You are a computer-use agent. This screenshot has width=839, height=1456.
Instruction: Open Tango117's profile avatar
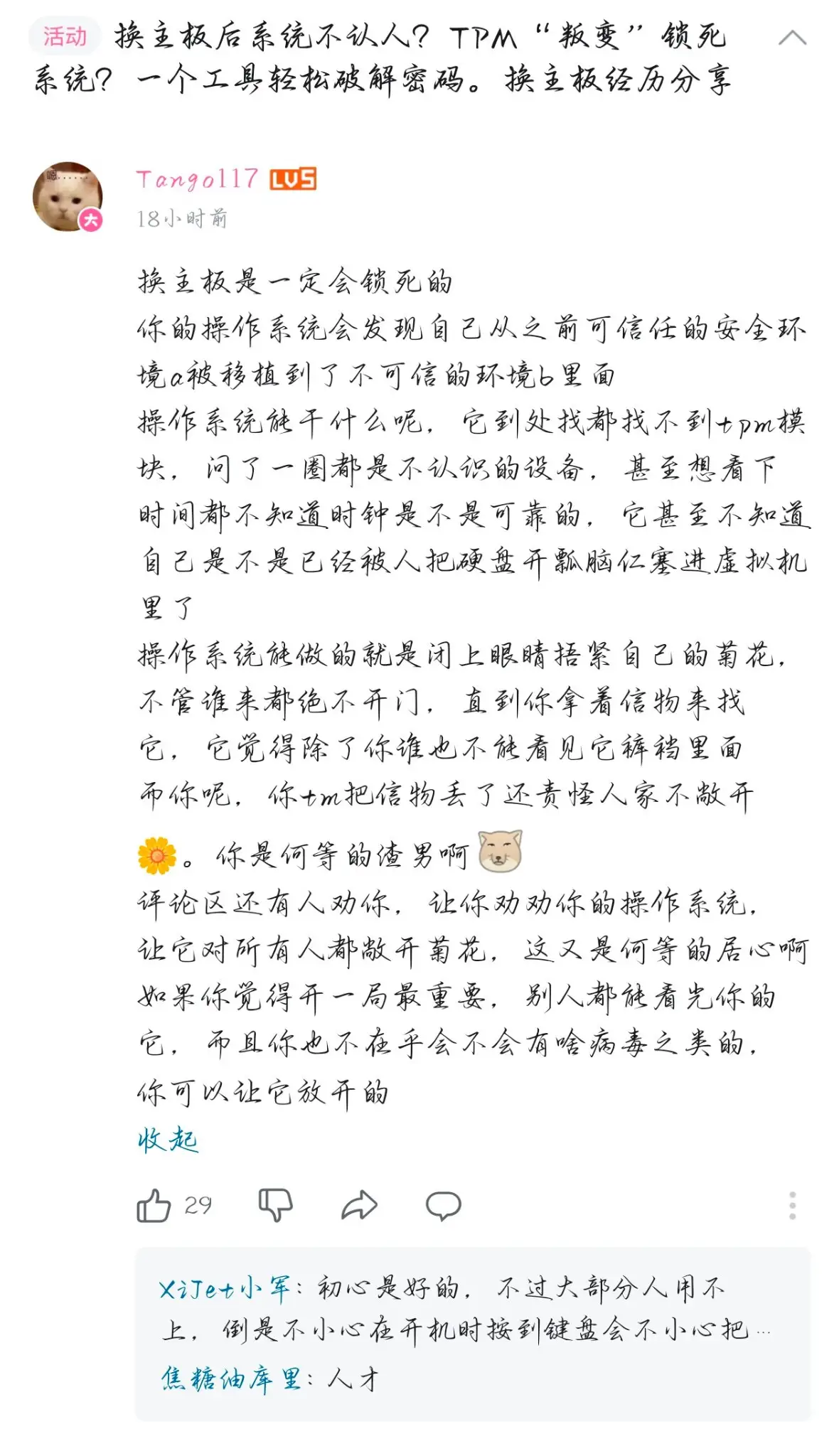point(68,197)
